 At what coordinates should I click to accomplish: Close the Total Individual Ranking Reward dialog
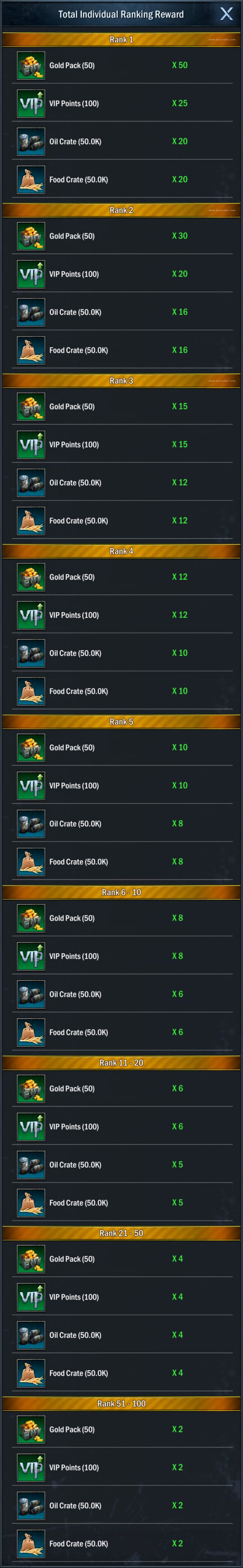[x=226, y=14]
